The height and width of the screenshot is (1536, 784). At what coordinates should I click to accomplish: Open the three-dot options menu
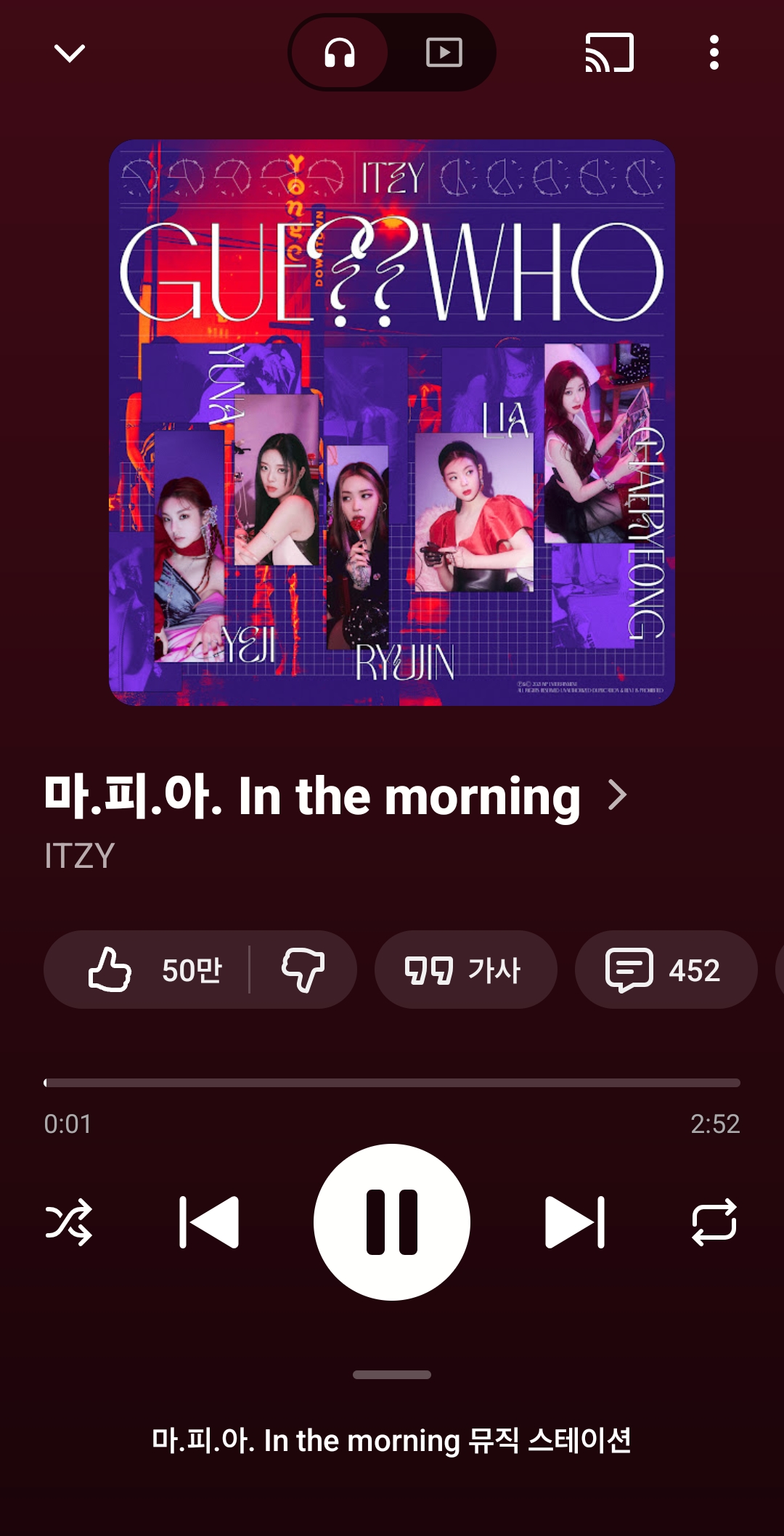(x=714, y=52)
